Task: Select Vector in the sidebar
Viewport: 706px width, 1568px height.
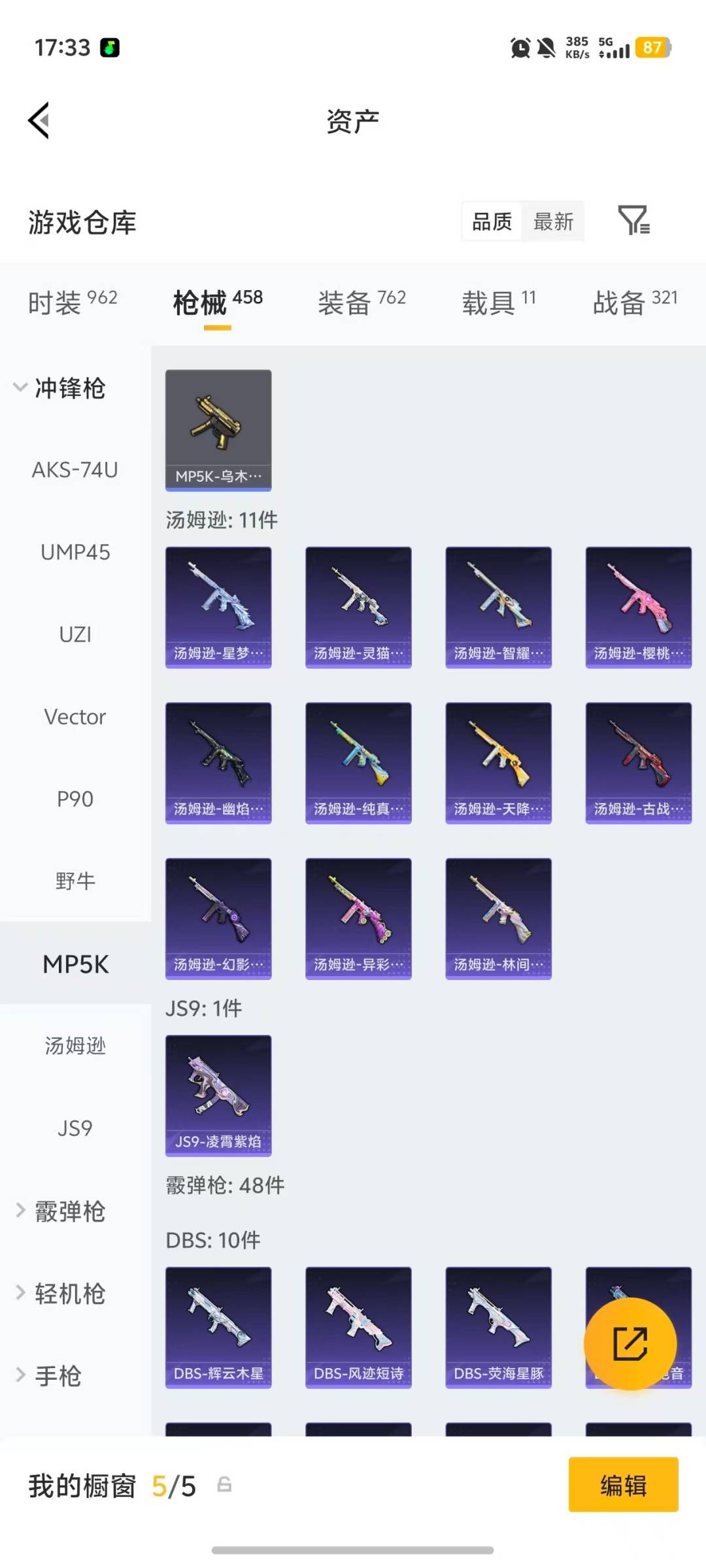Action: (x=75, y=717)
